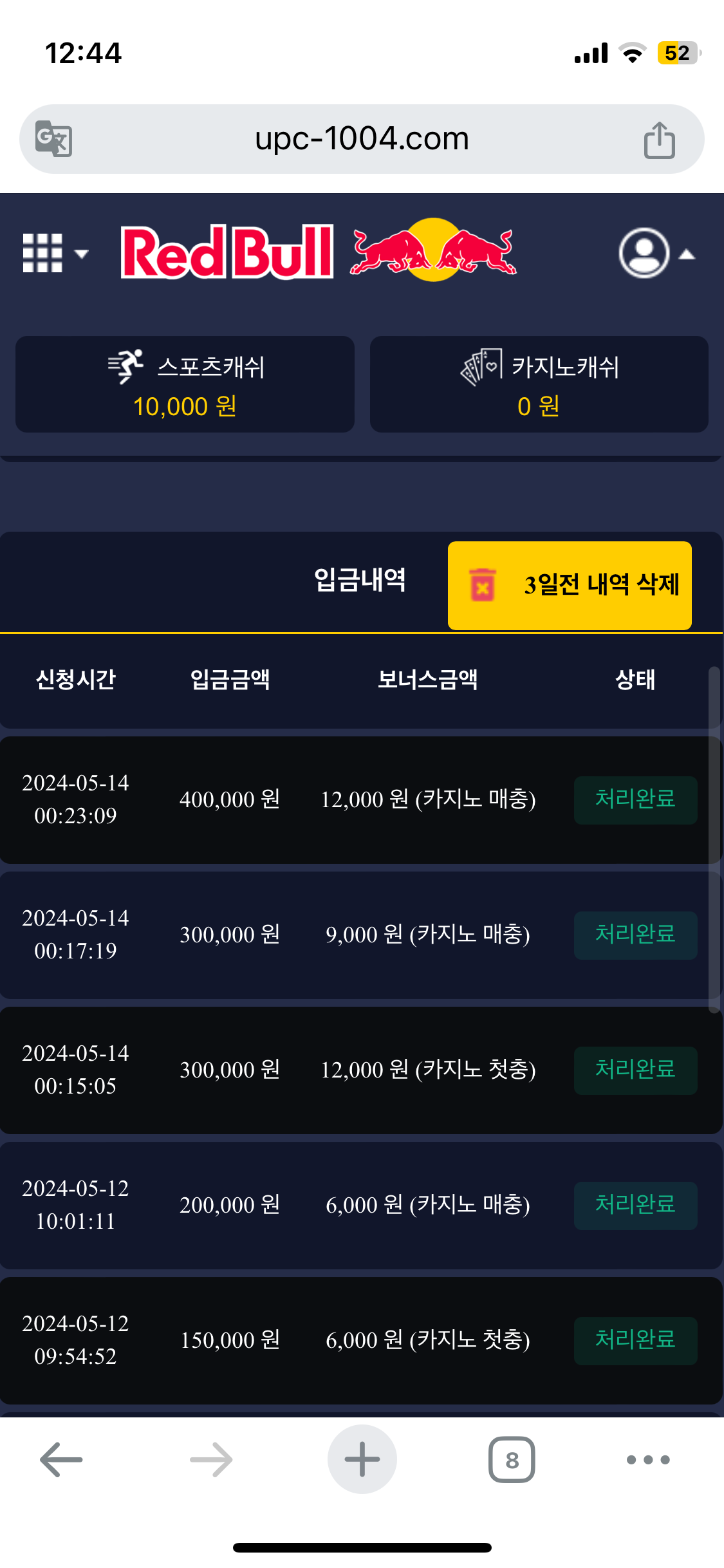
Task: Tap the upc-1004.com address bar
Action: coord(362,139)
